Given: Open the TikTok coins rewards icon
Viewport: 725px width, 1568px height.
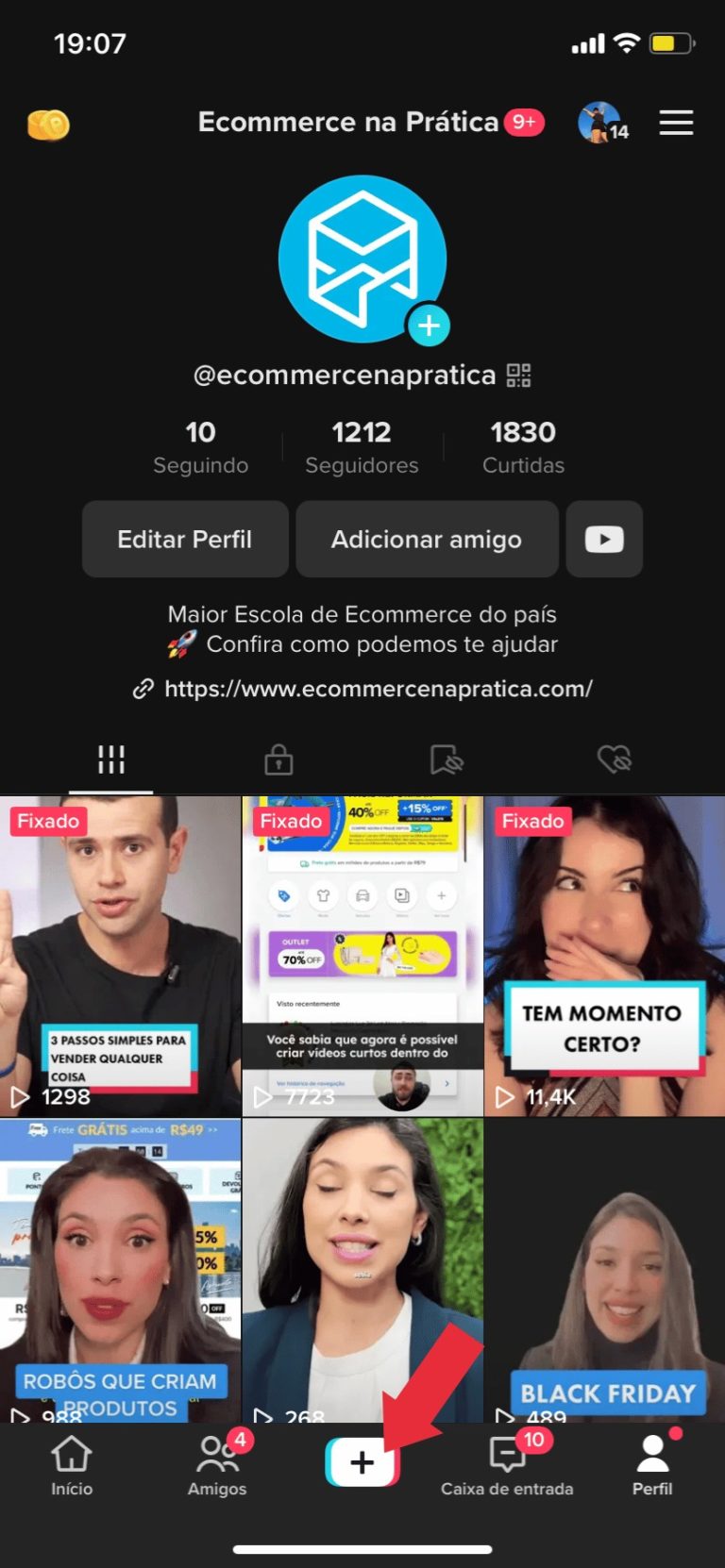Looking at the screenshot, I should [47, 123].
